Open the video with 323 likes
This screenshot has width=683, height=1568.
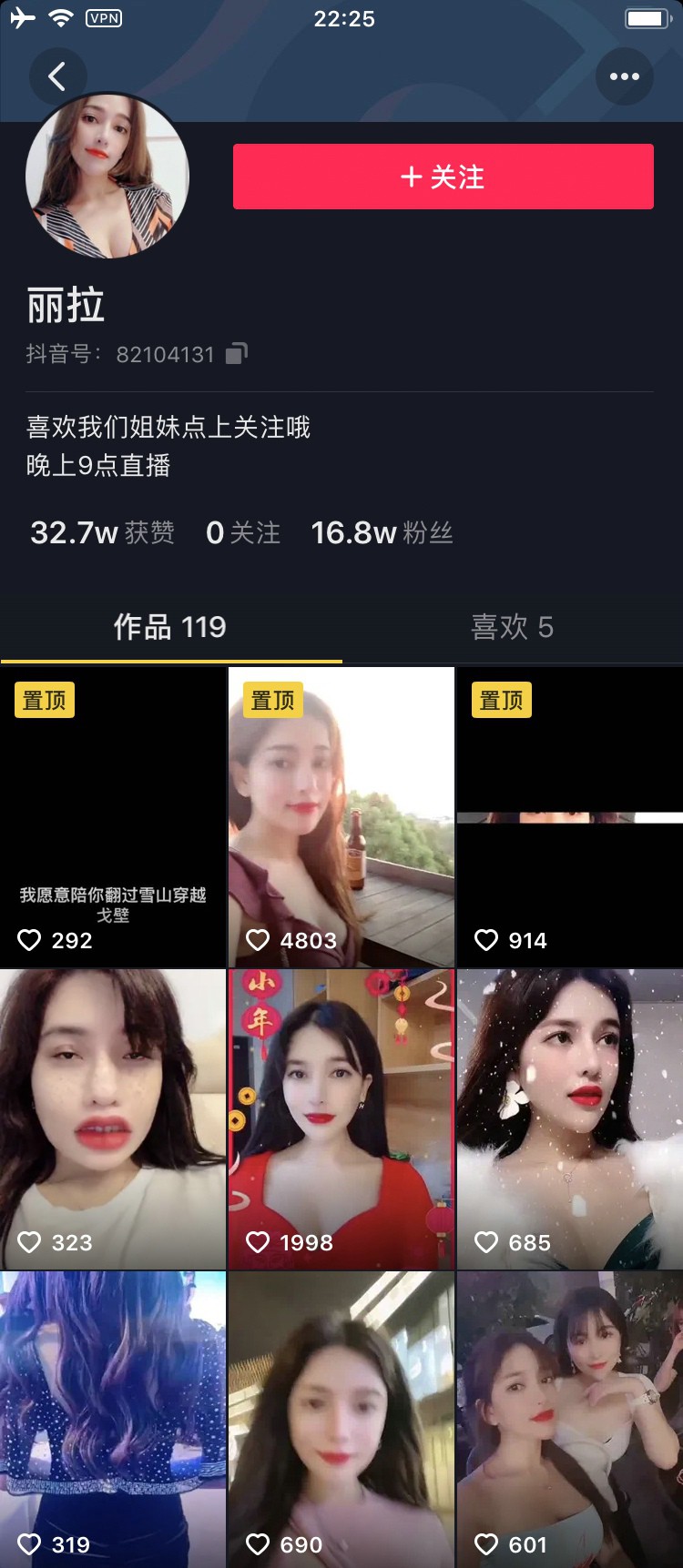click(x=113, y=1118)
